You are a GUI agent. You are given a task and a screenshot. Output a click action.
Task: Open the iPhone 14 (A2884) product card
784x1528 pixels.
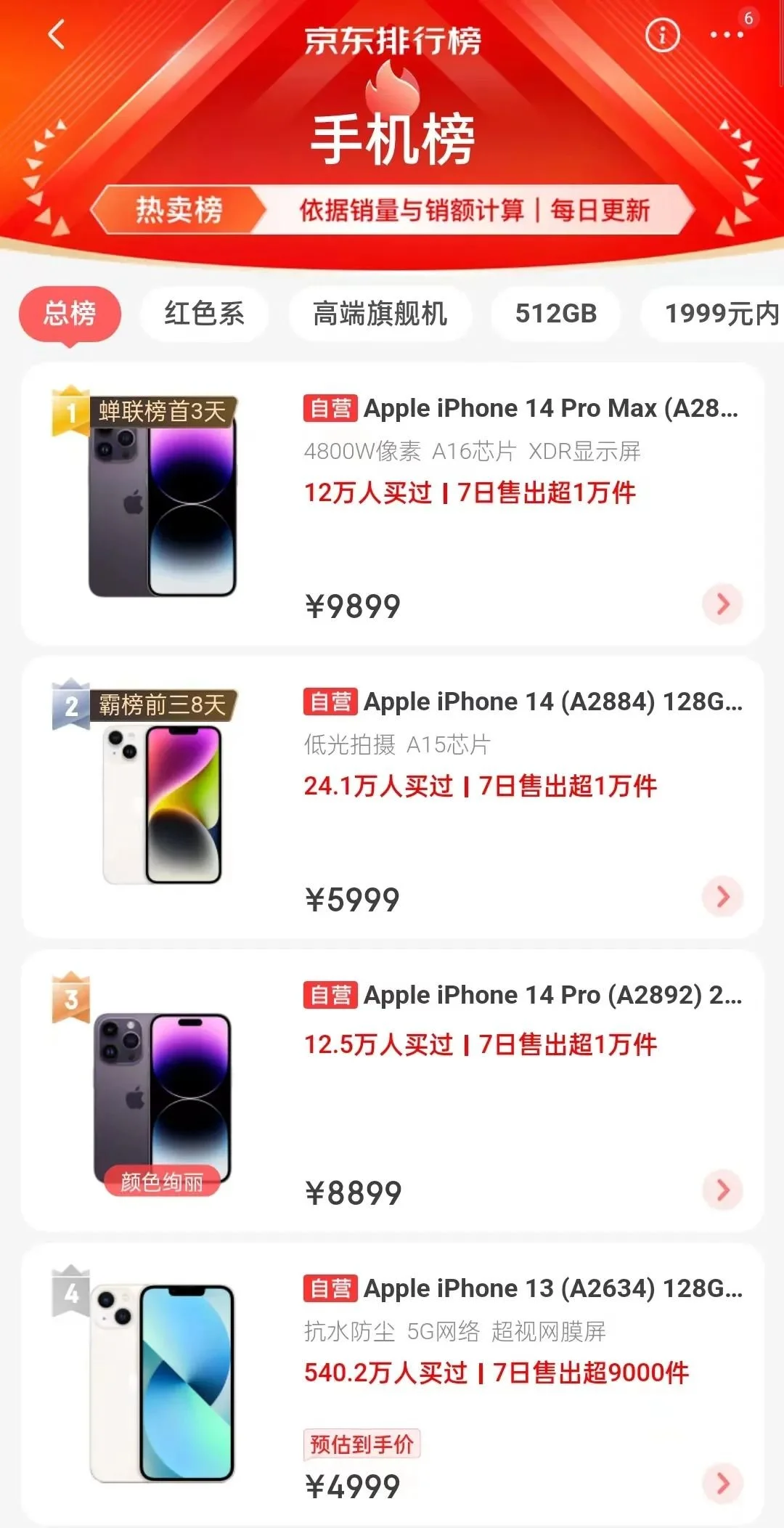pyautogui.click(x=392, y=797)
